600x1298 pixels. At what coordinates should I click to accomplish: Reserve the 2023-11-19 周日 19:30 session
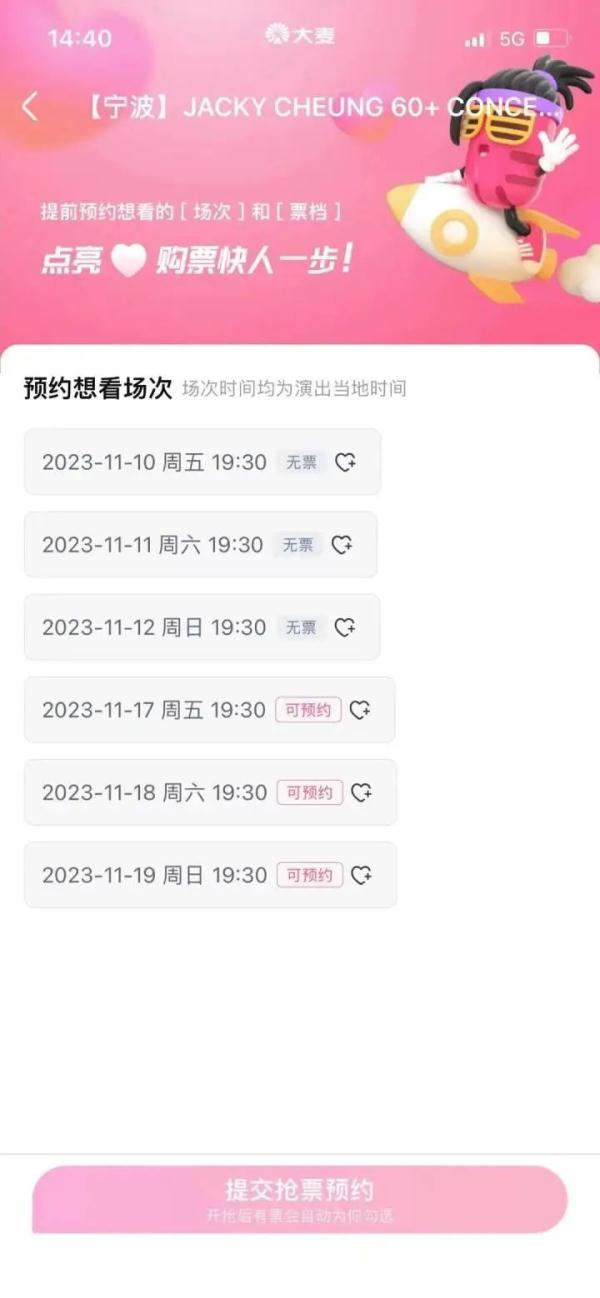(x=210, y=875)
